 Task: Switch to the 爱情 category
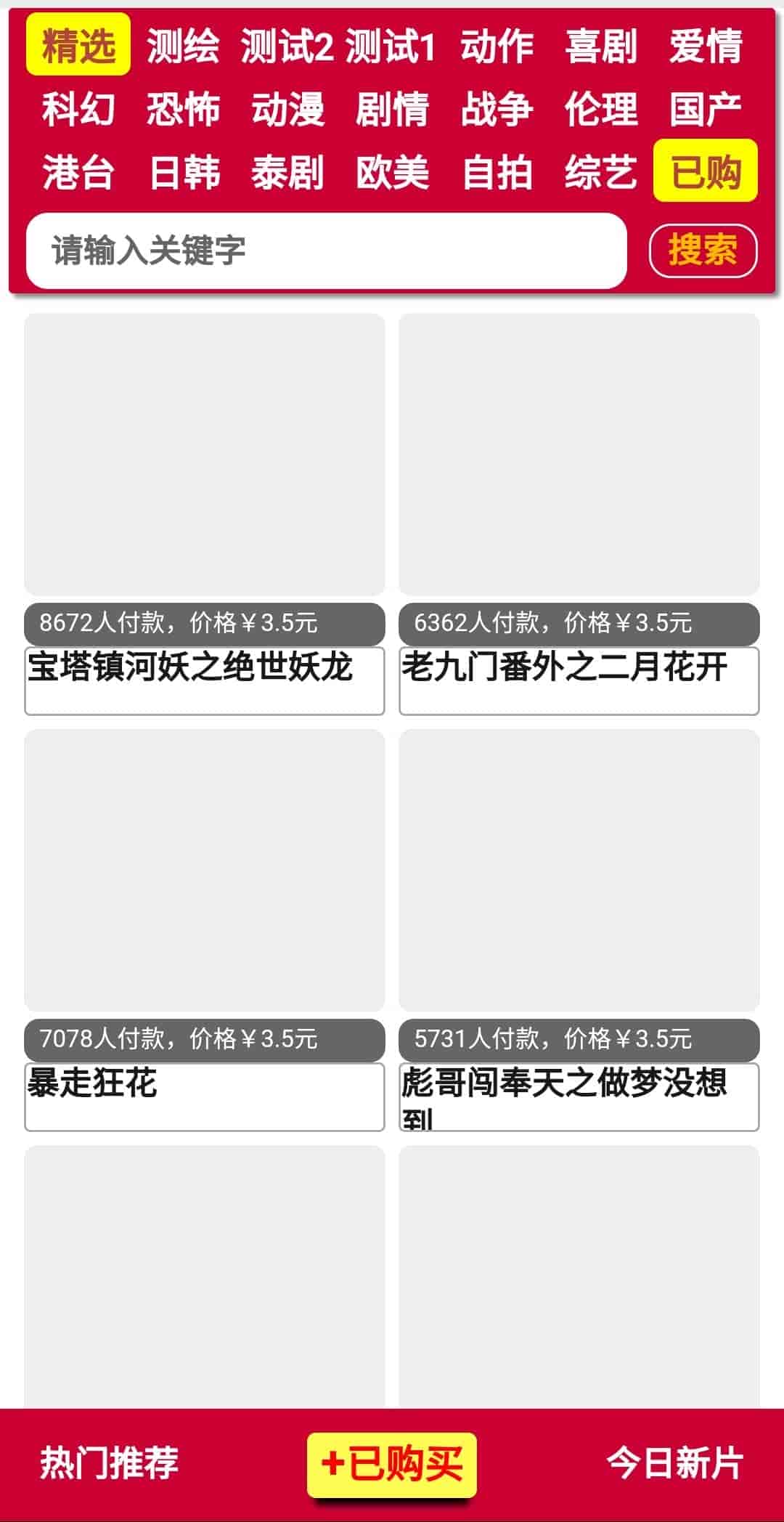(706, 45)
